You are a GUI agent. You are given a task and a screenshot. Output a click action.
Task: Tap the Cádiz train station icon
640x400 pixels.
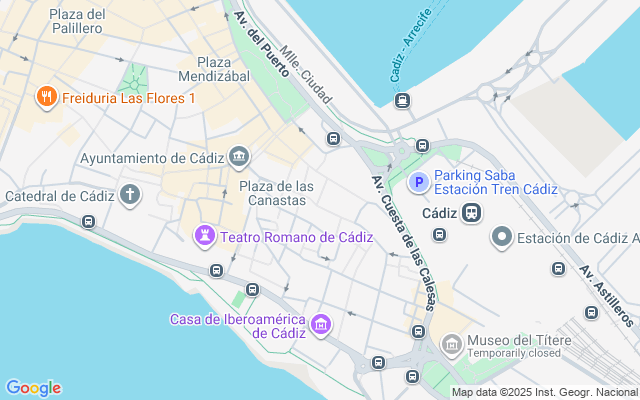471,213
